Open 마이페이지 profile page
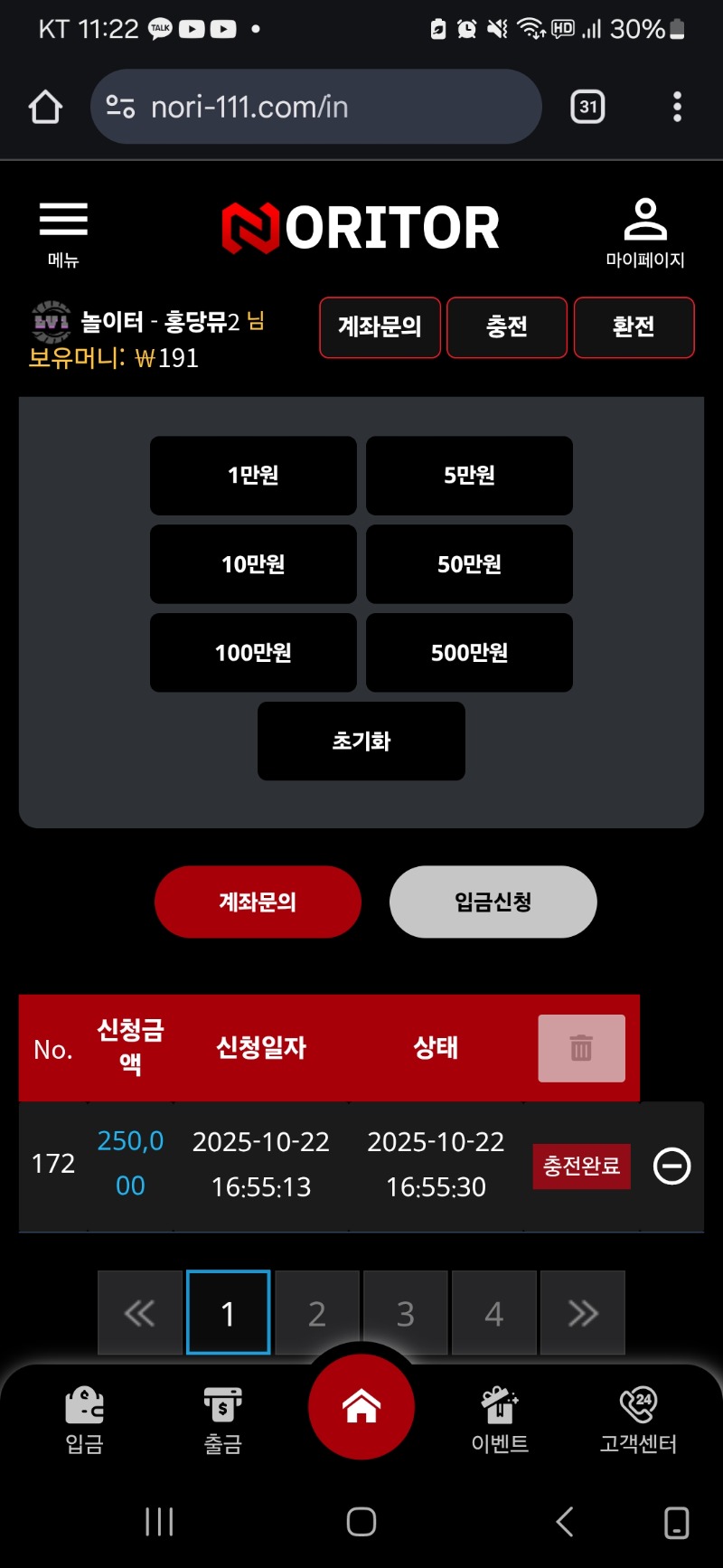The image size is (723, 1568). pos(644,231)
